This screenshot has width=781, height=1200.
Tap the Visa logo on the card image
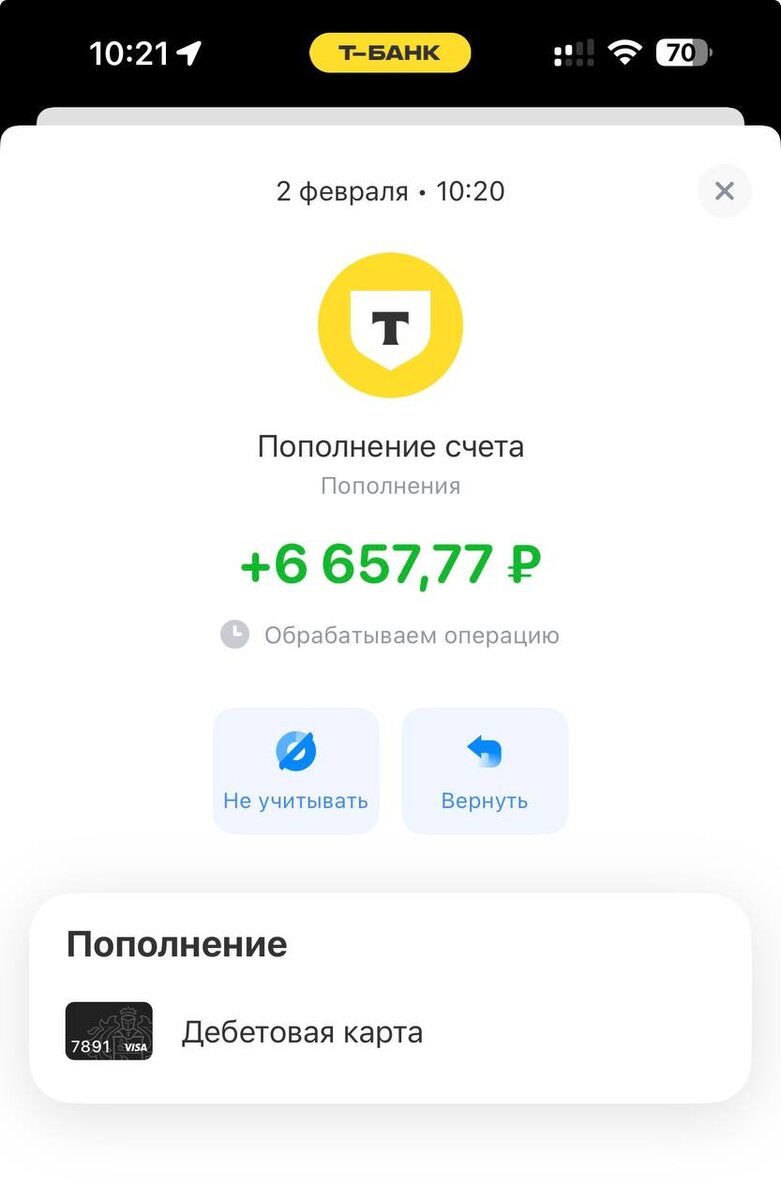(x=135, y=1048)
